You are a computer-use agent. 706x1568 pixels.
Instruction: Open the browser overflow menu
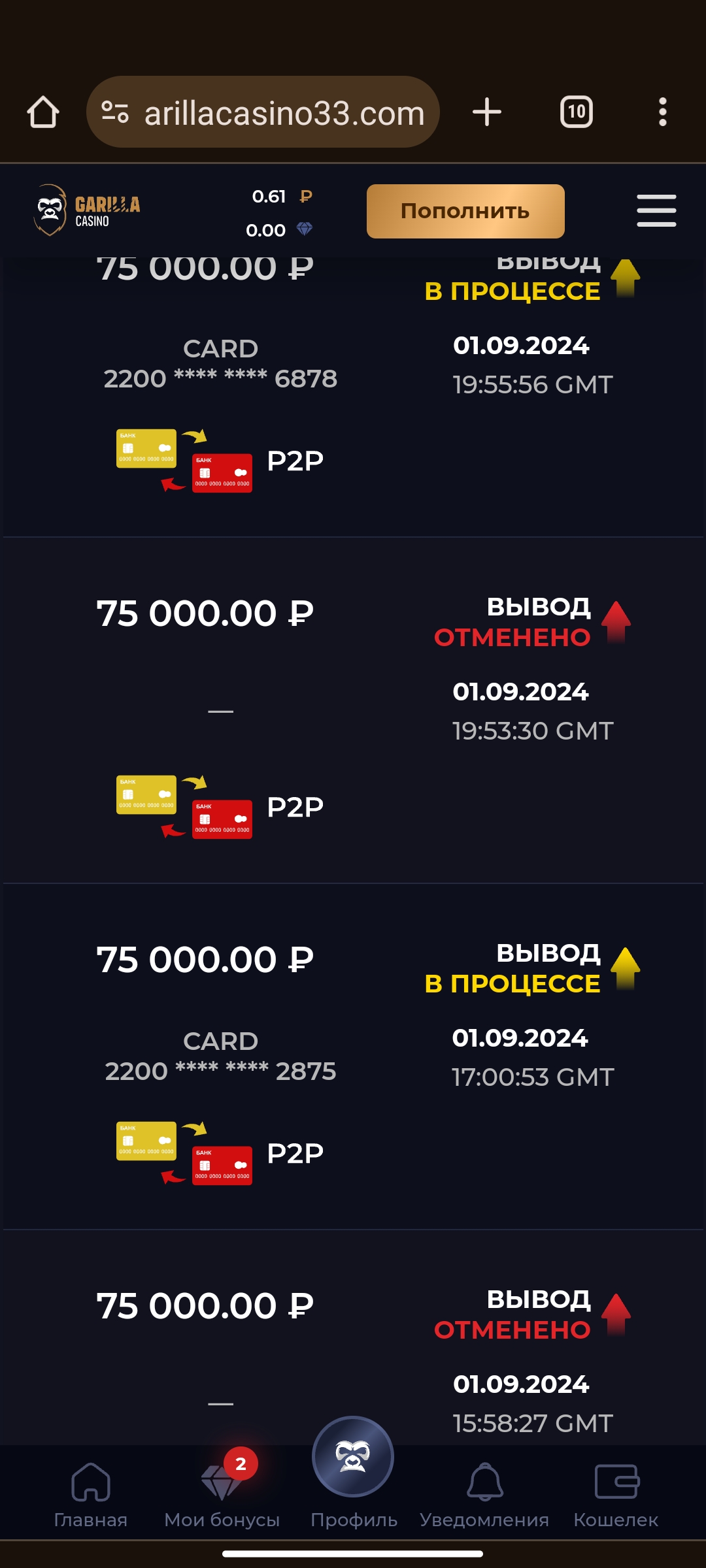click(x=662, y=112)
